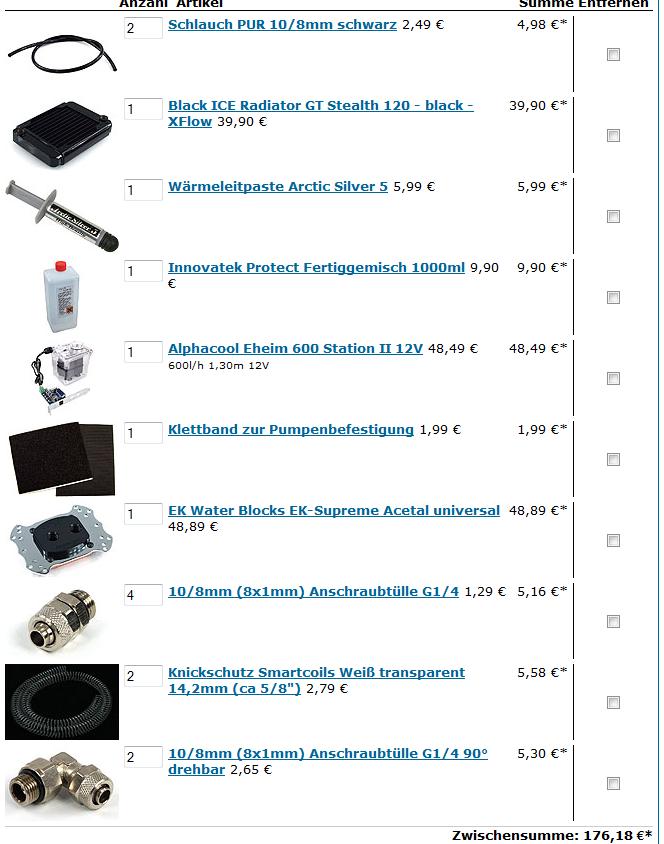Mark Knickschutz Smartcoils for removal

pos(614,703)
